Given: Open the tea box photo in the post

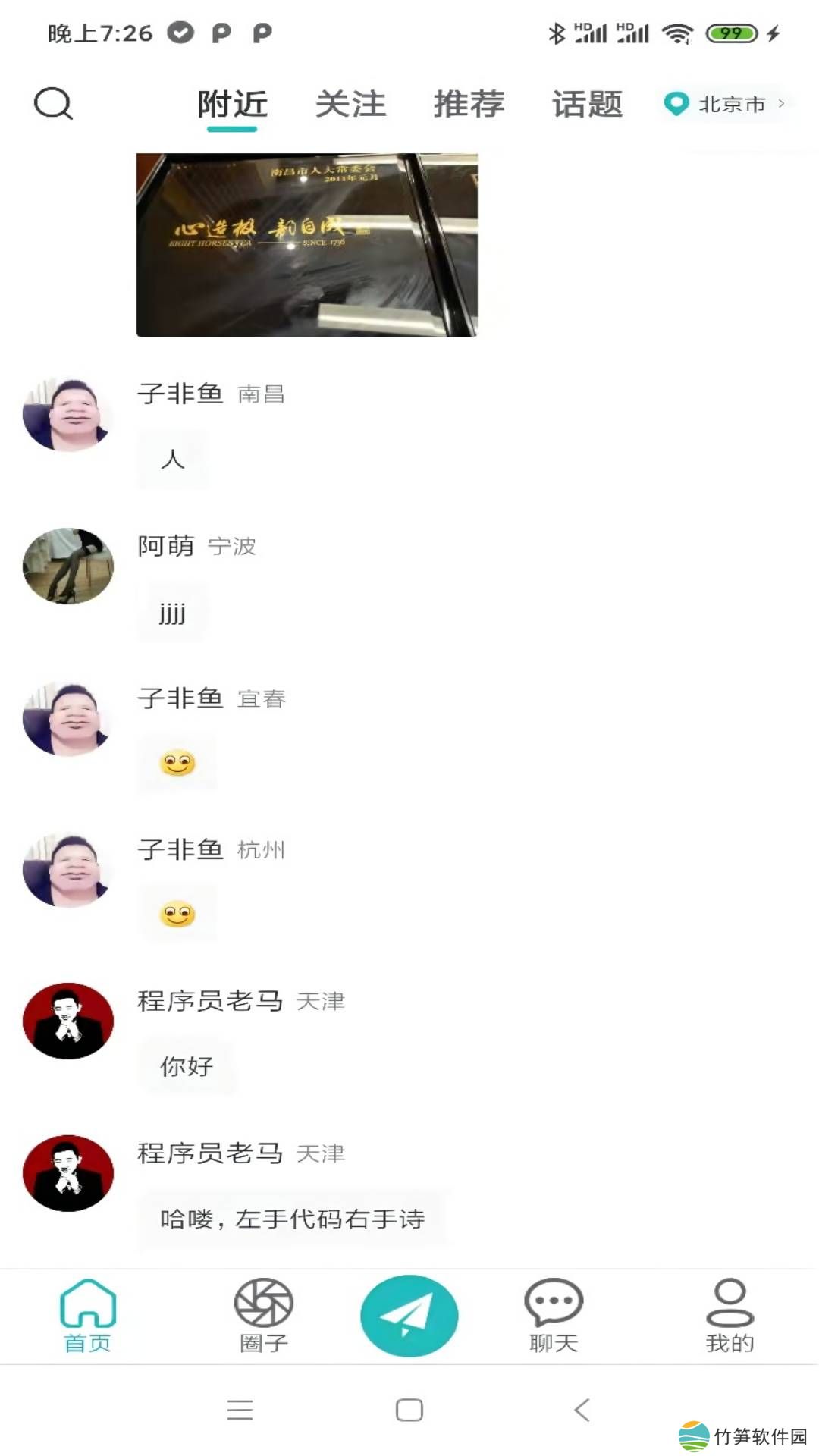Looking at the screenshot, I should tap(306, 245).
